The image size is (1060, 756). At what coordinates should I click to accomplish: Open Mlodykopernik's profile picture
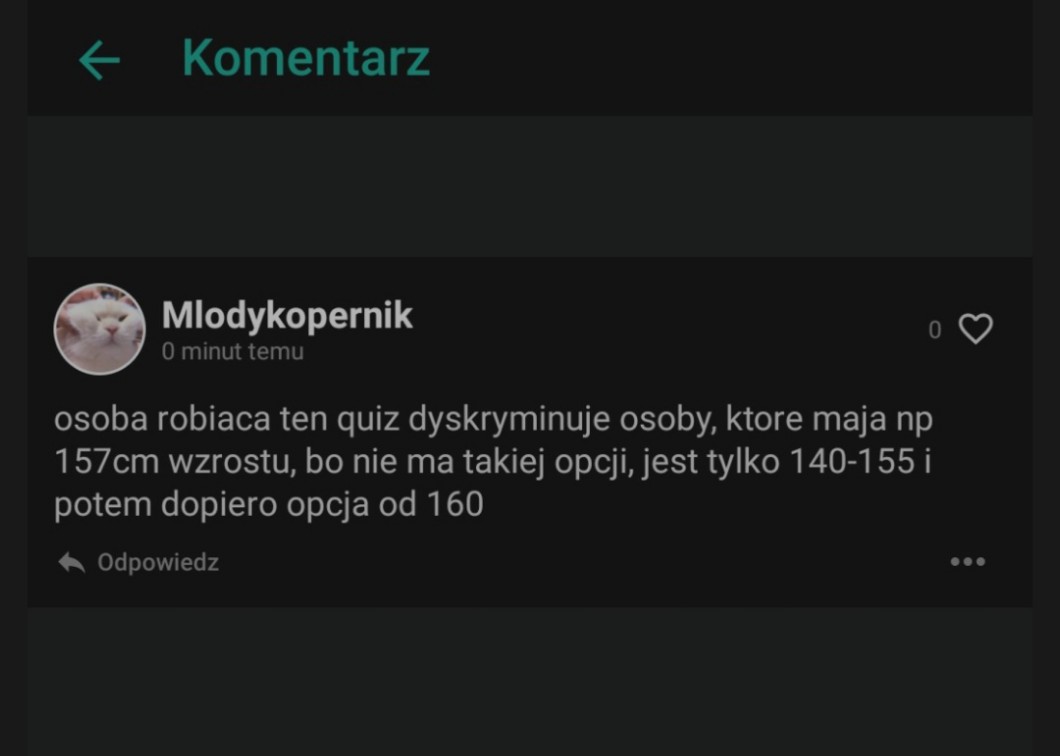(100, 329)
